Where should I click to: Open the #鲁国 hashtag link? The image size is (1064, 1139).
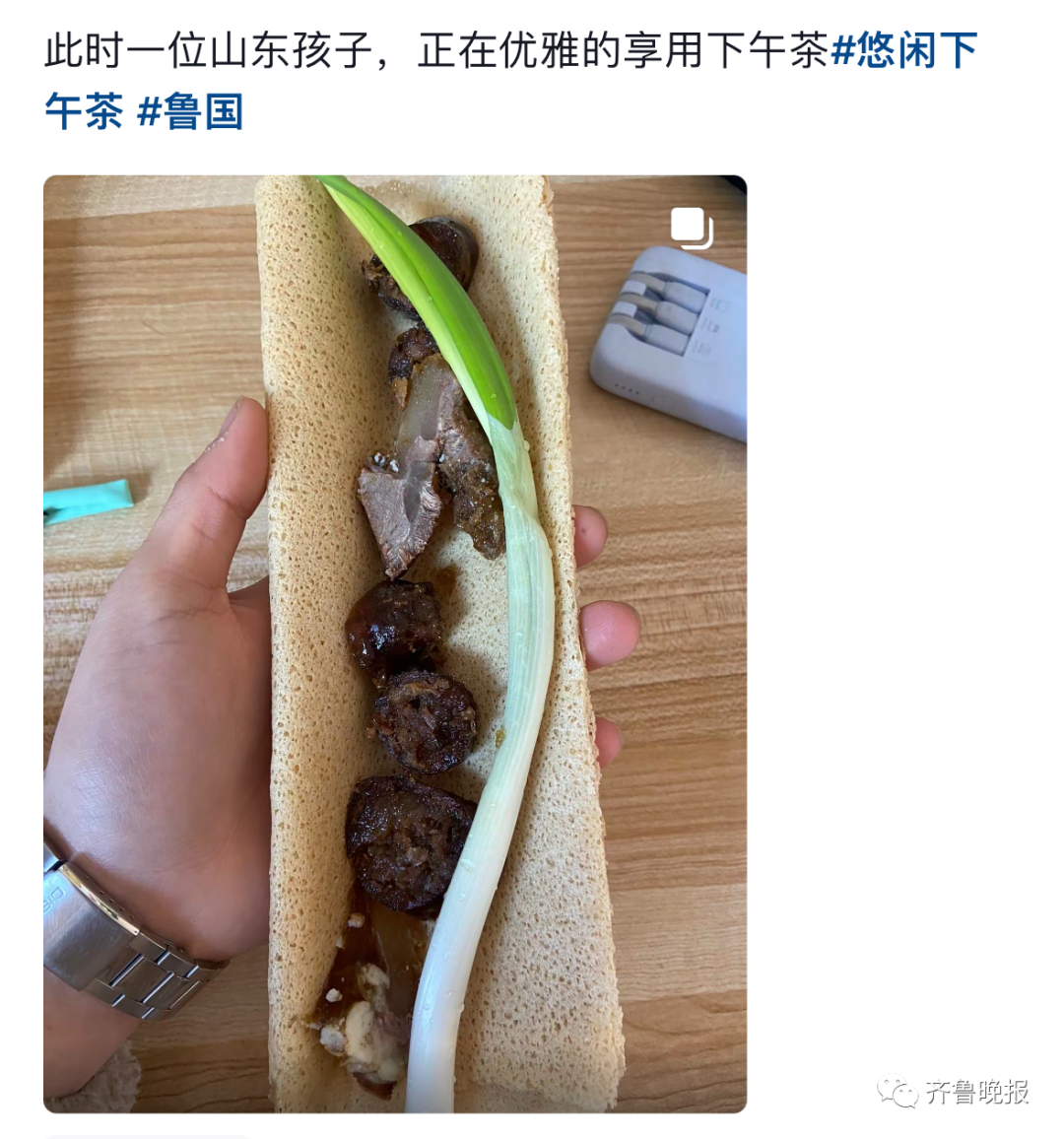190,111
